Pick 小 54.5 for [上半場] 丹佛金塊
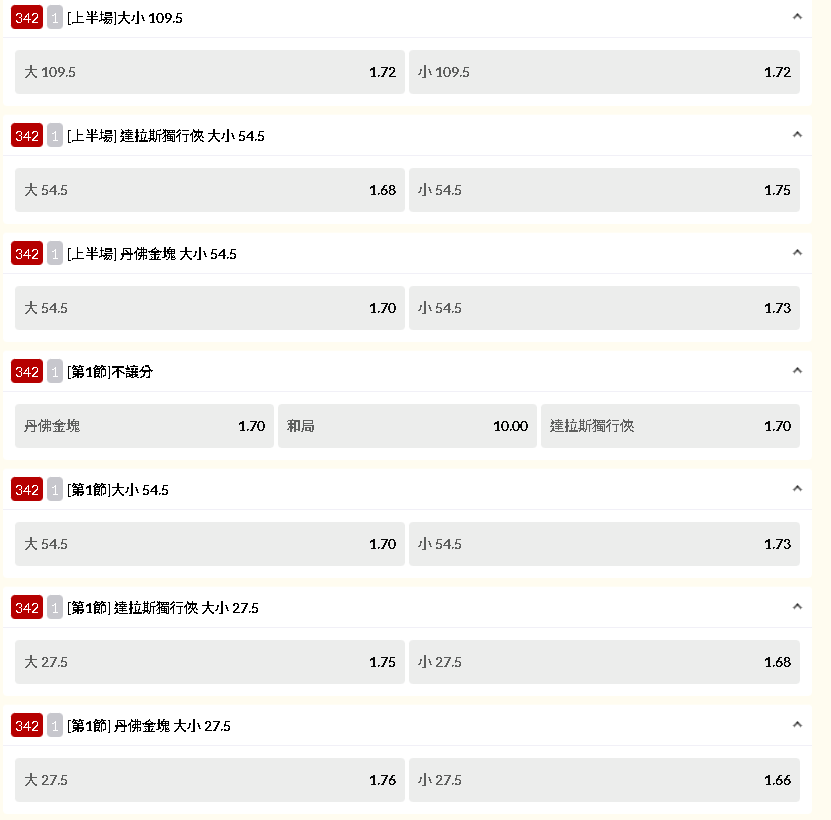The width and height of the screenshot is (831, 820). 604,308
